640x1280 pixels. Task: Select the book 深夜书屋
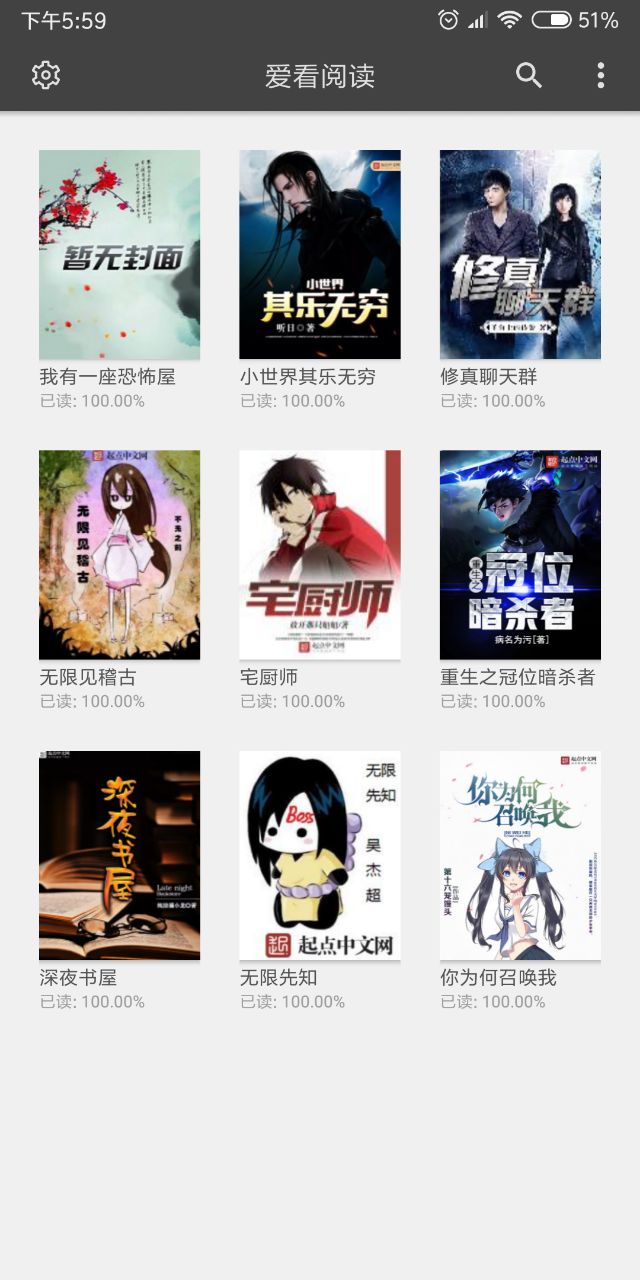tap(120, 855)
